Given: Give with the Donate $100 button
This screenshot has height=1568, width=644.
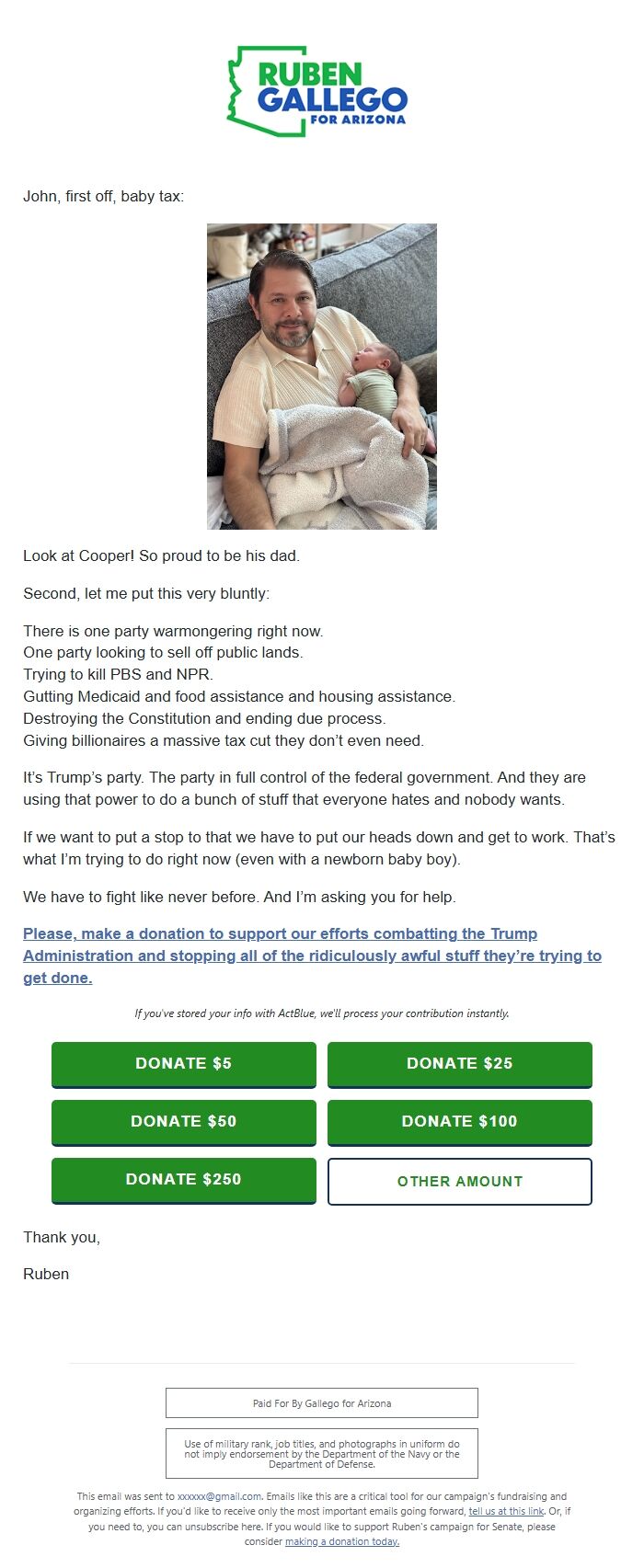Looking at the screenshot, I should point(459,1122).
